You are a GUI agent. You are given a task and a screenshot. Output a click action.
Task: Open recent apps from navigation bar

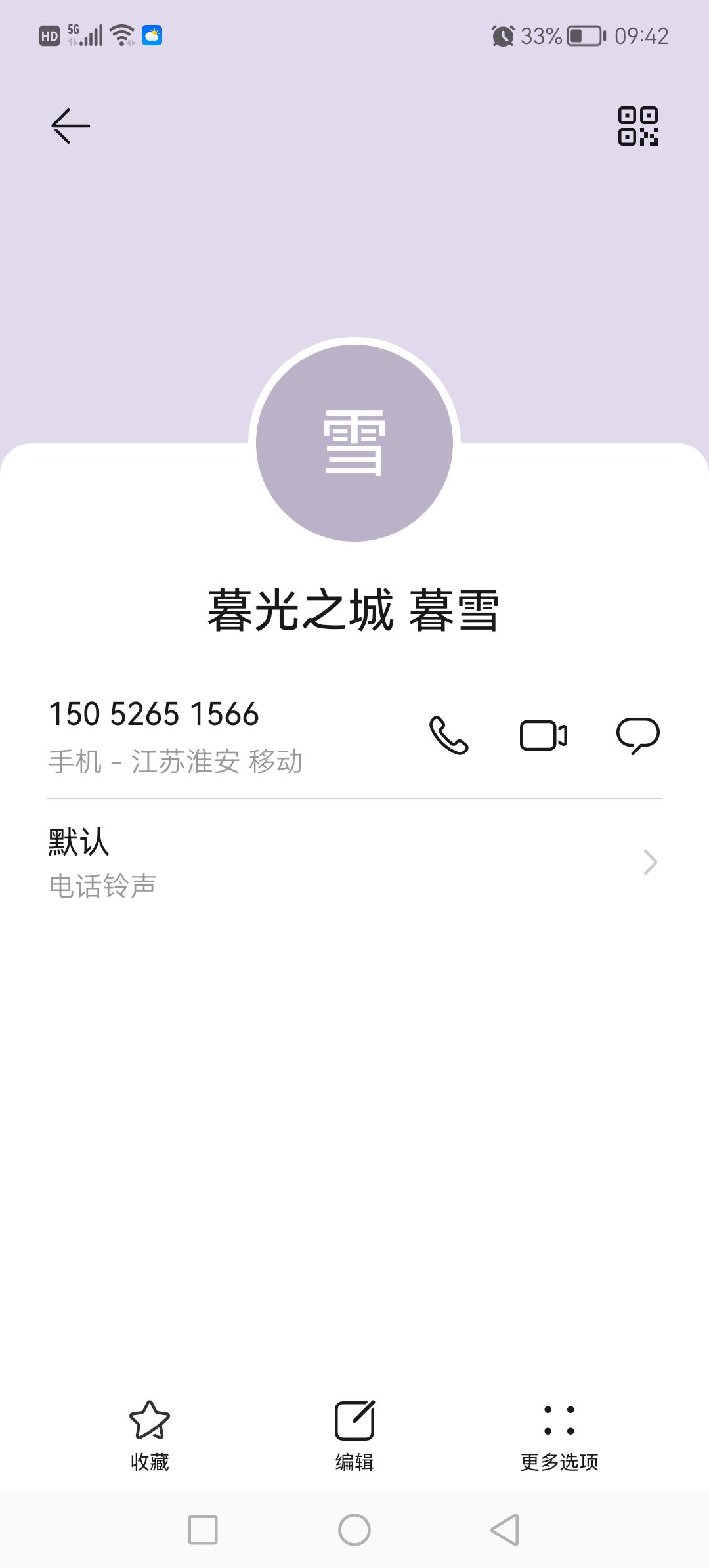point(203,1530)
